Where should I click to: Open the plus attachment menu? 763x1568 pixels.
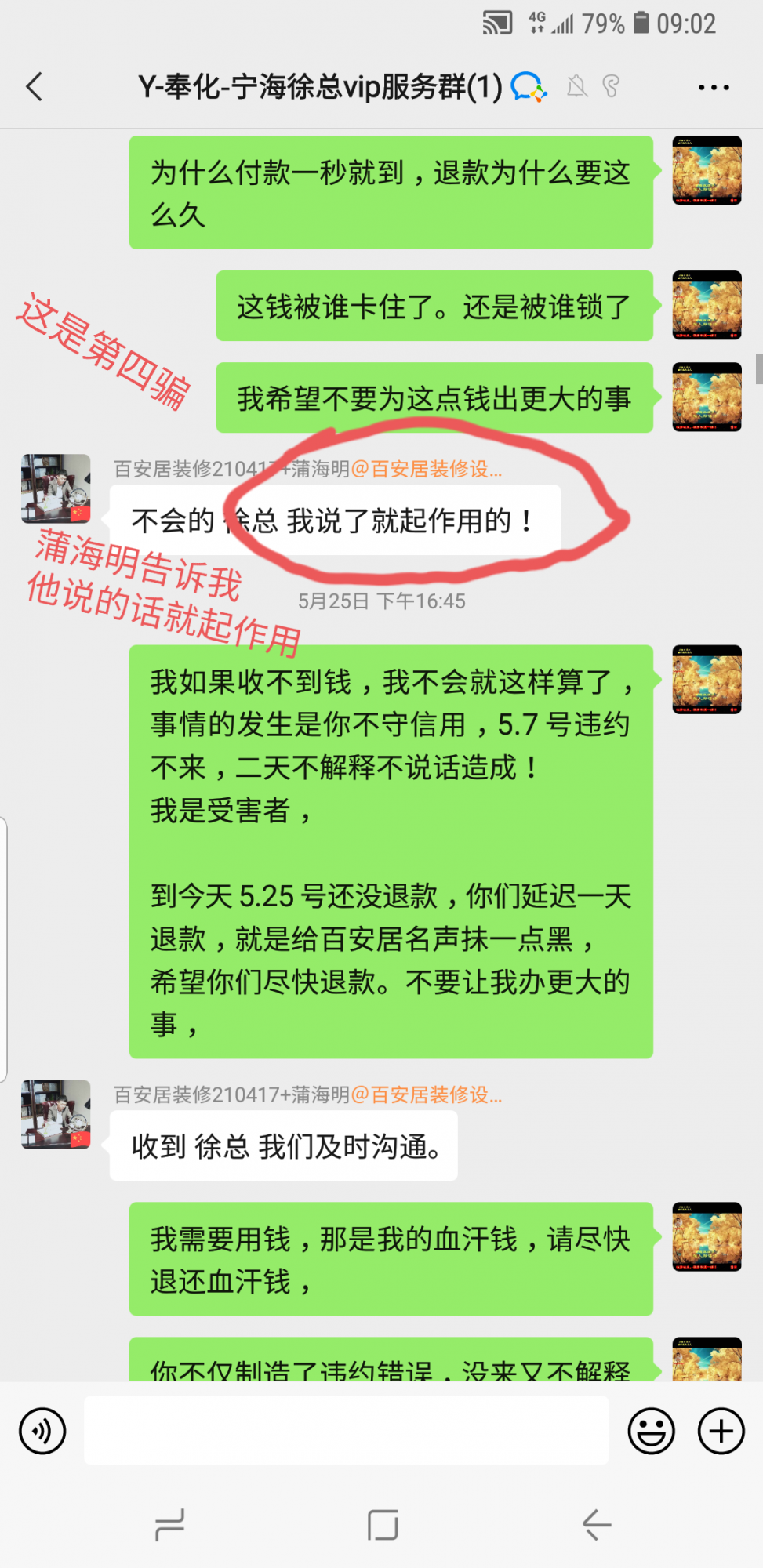tap(721, 1431)
